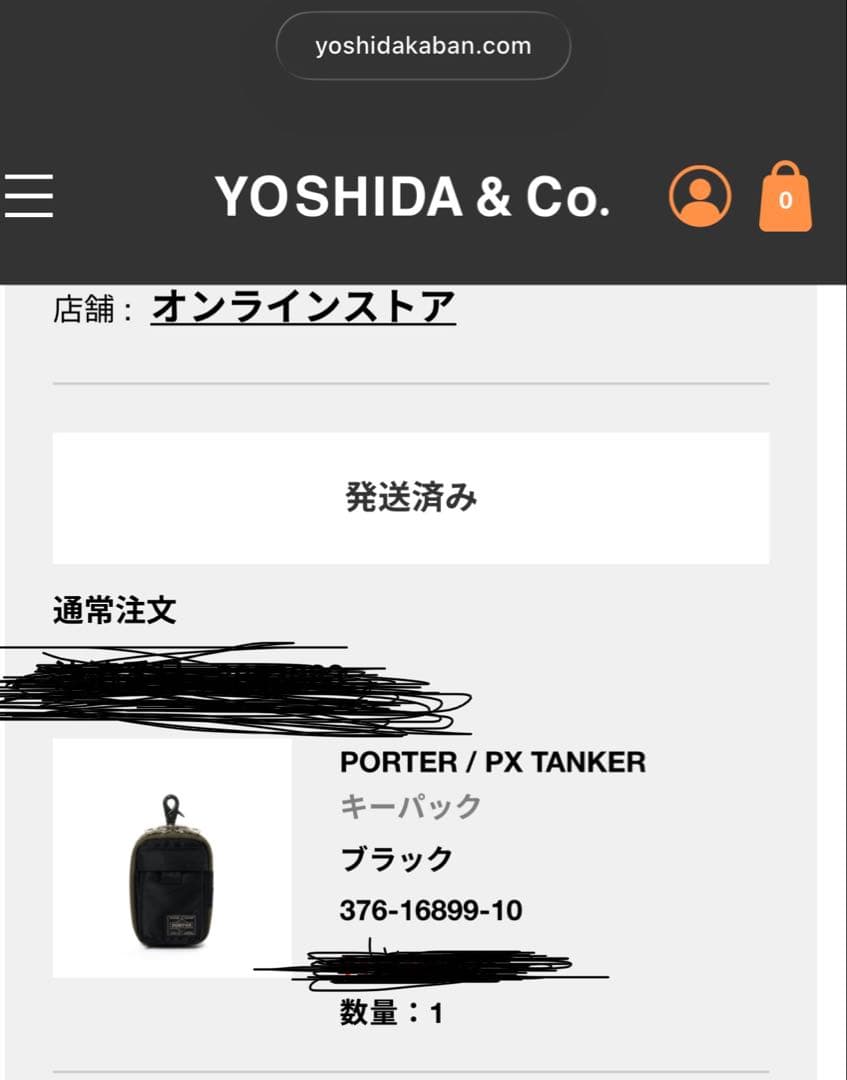847x1080 pixels.
Task: Click the product color label ブラック
Action: point(394,857)
